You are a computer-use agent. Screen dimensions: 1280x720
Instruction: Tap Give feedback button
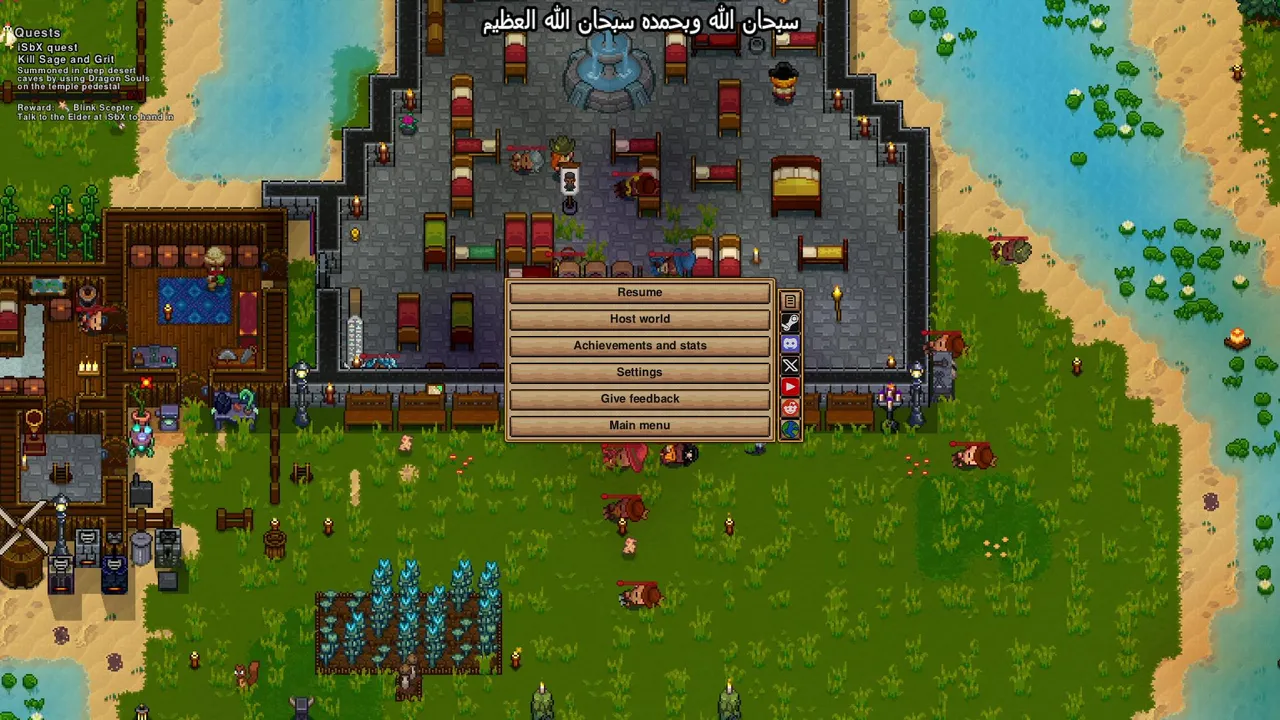pos(640,398)
